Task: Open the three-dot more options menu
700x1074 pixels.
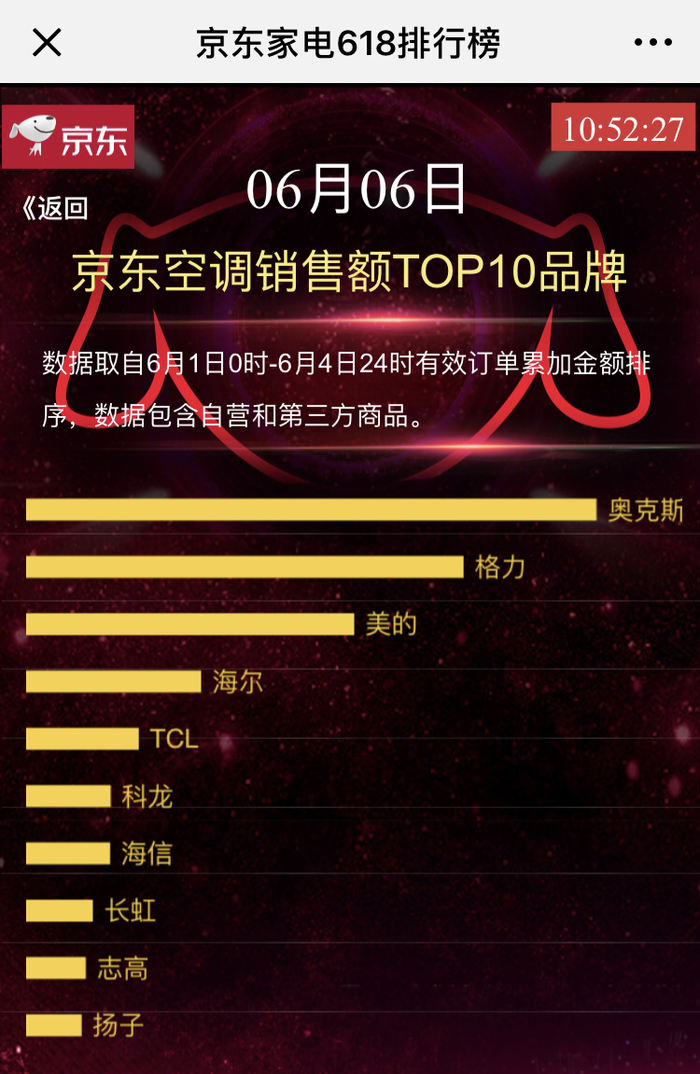Action: tap(653, 43)
